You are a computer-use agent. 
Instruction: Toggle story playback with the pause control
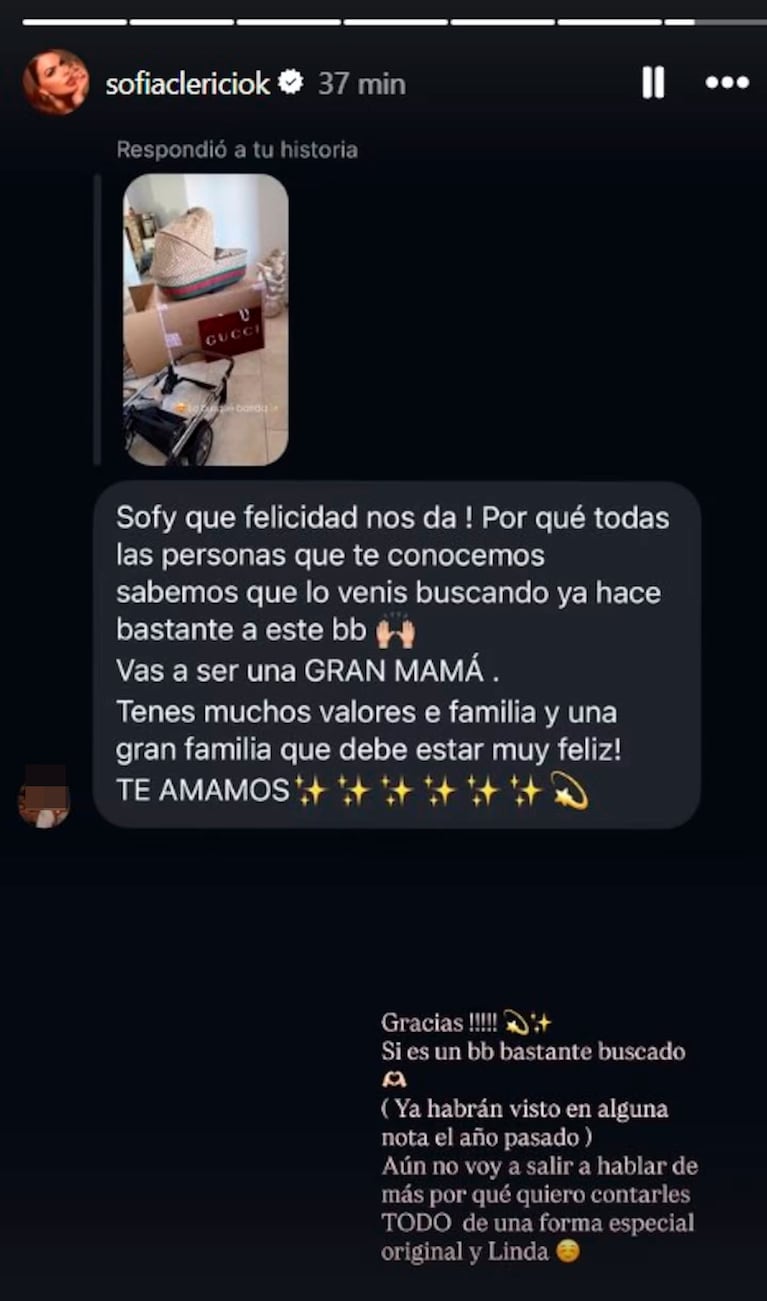(x=652, y=84)
